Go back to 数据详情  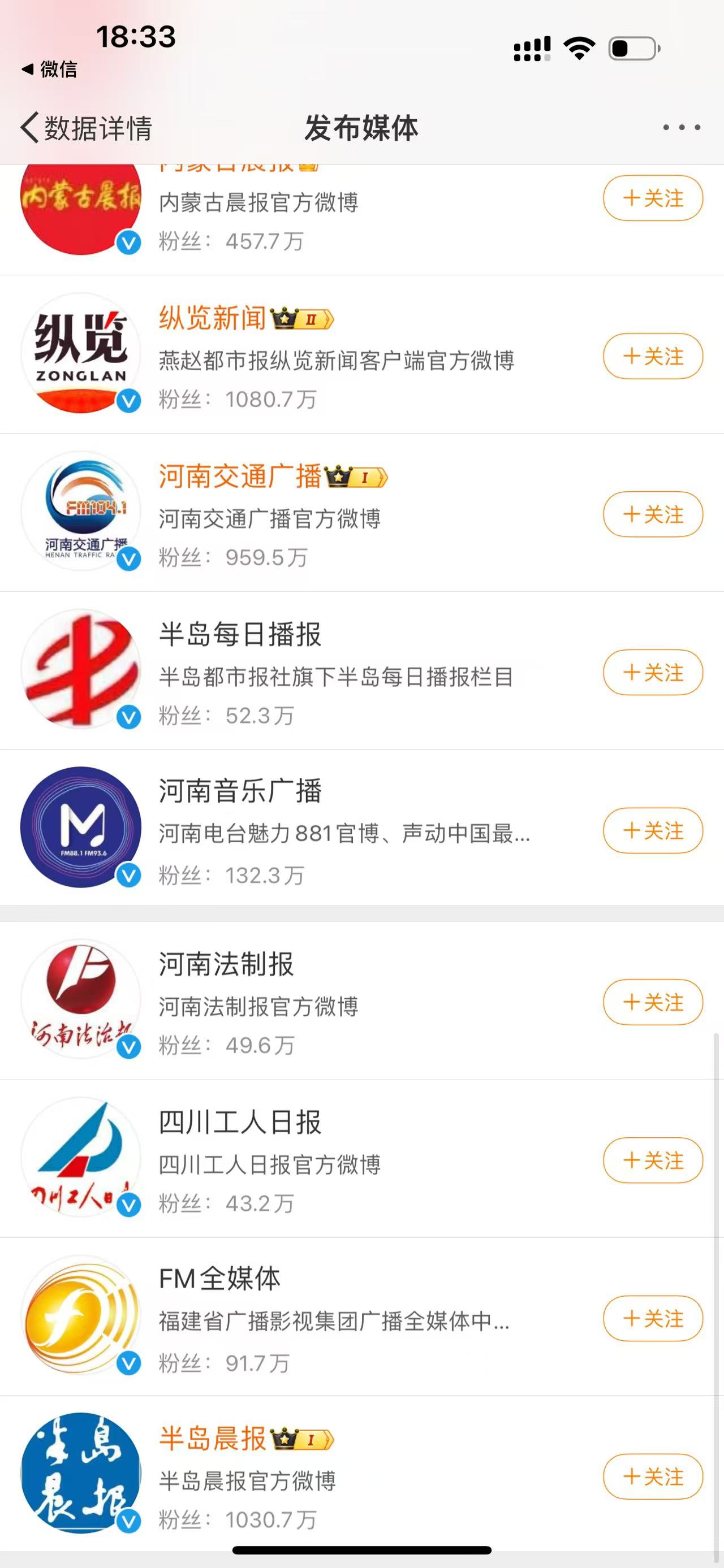tap(86, 128)
